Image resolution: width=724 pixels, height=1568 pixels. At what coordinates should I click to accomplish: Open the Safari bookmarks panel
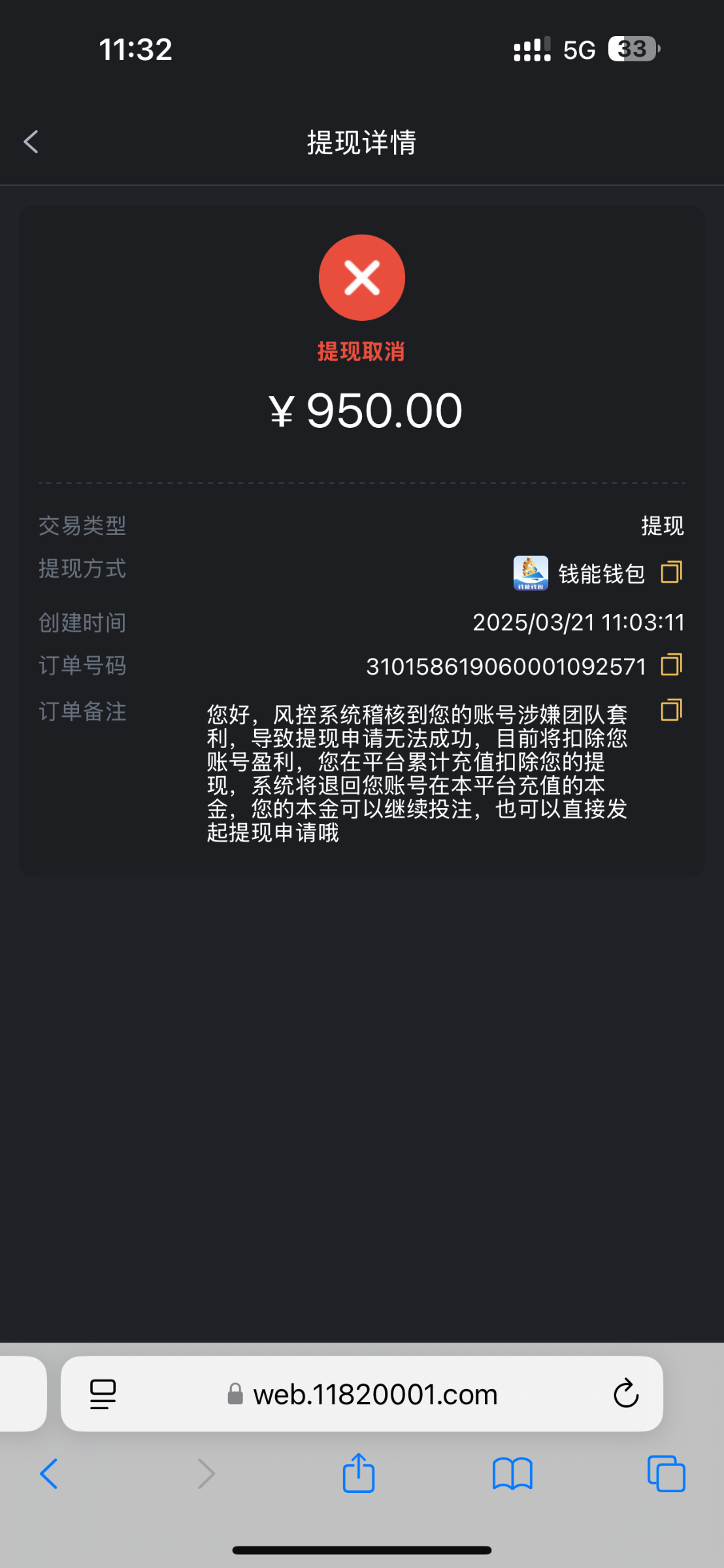(512, 1474)
